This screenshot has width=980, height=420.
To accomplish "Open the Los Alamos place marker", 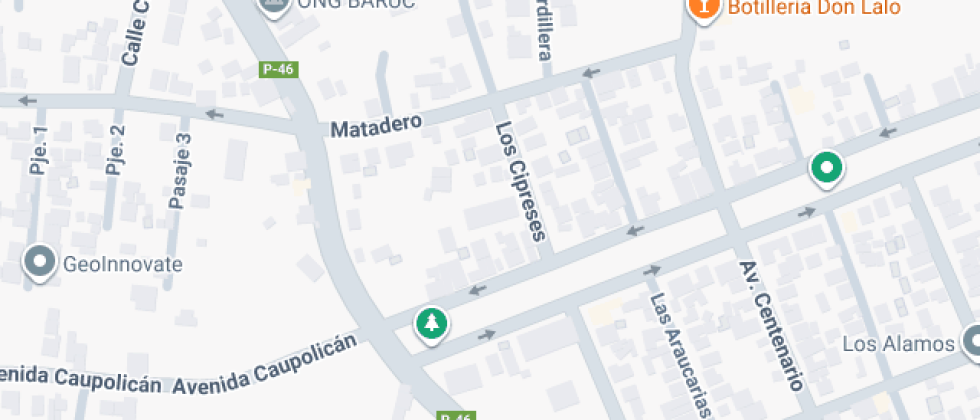I will click(x=971, y=343).
